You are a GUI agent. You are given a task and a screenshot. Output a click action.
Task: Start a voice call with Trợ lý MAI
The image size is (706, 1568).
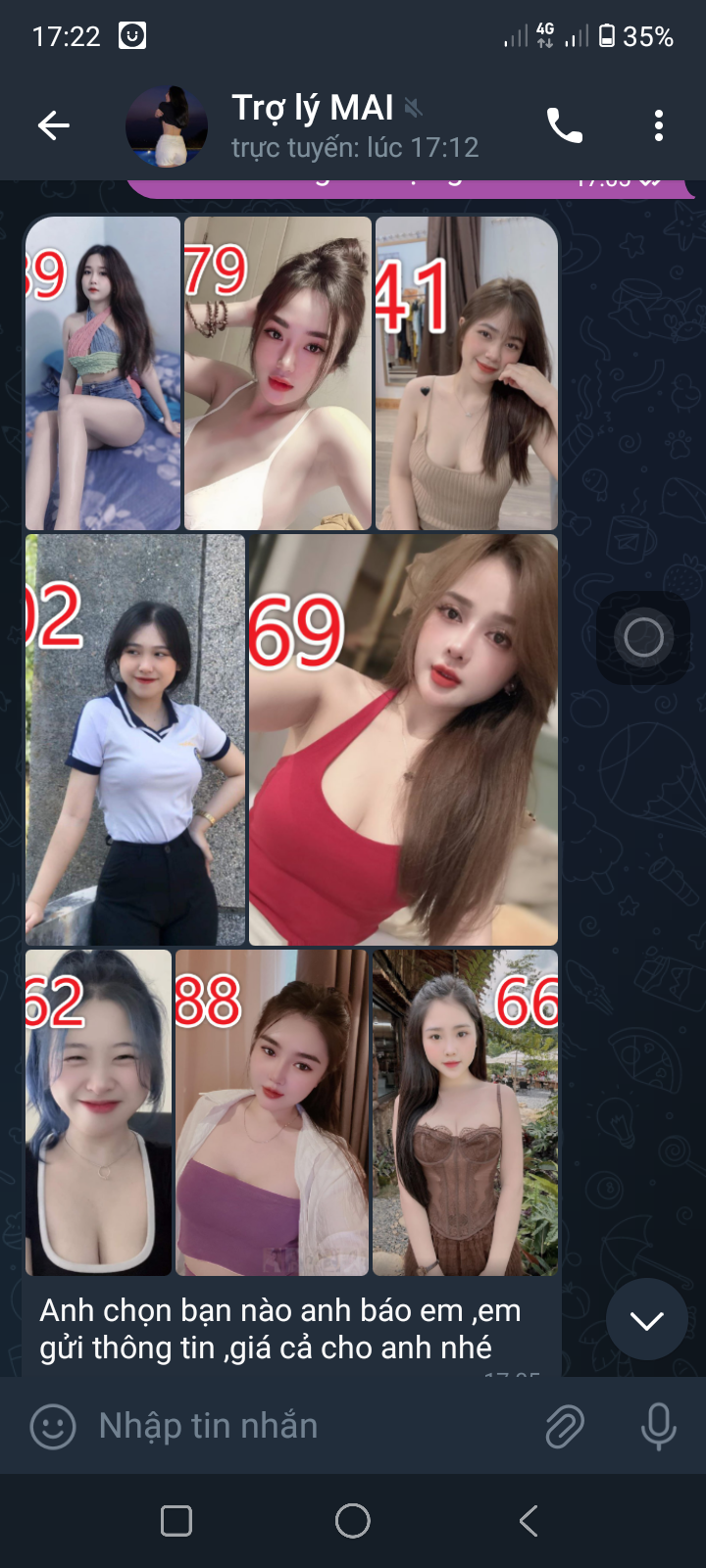pyautogui.click(x=564, y=125)
